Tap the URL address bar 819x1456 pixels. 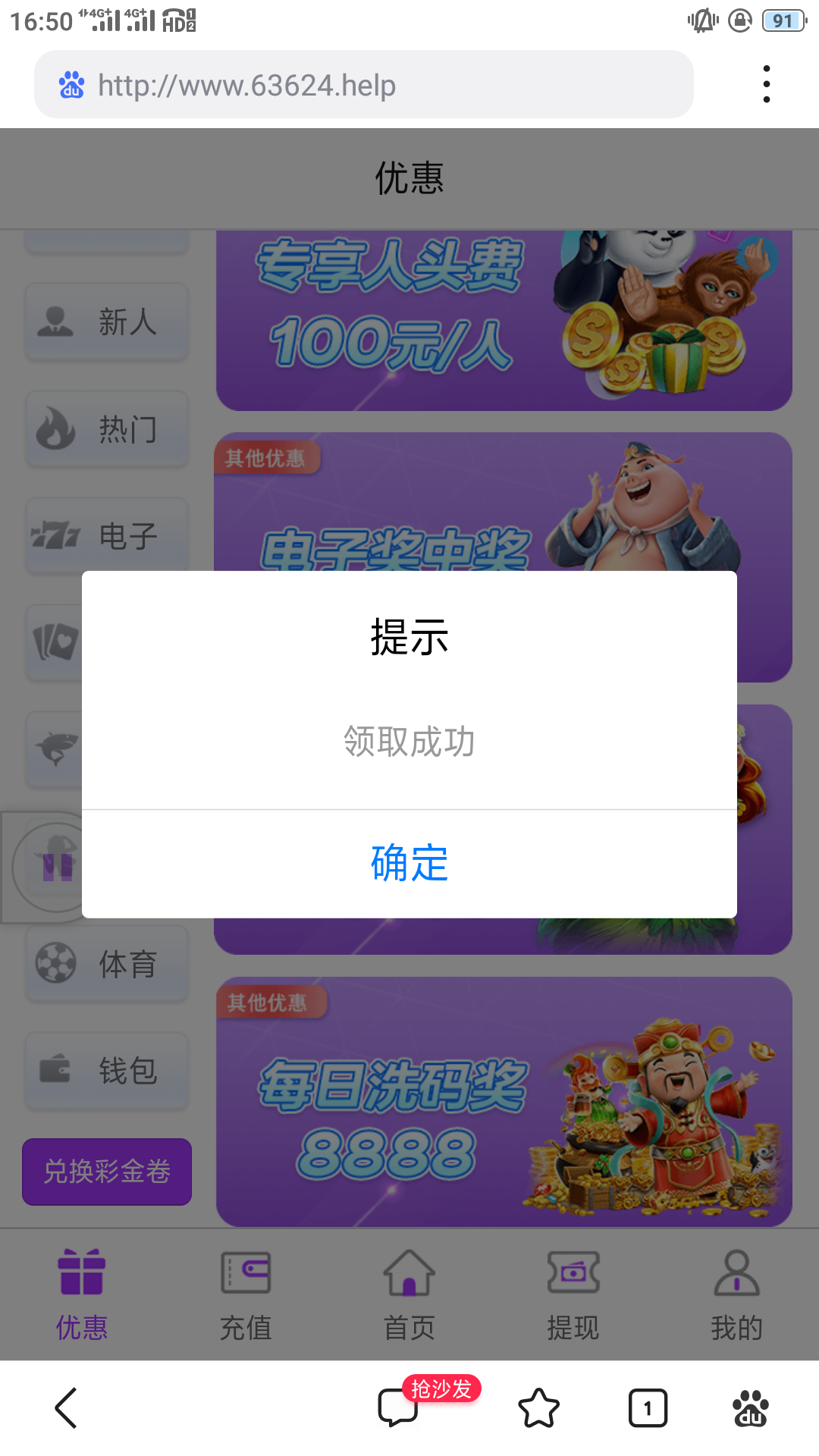364,85
